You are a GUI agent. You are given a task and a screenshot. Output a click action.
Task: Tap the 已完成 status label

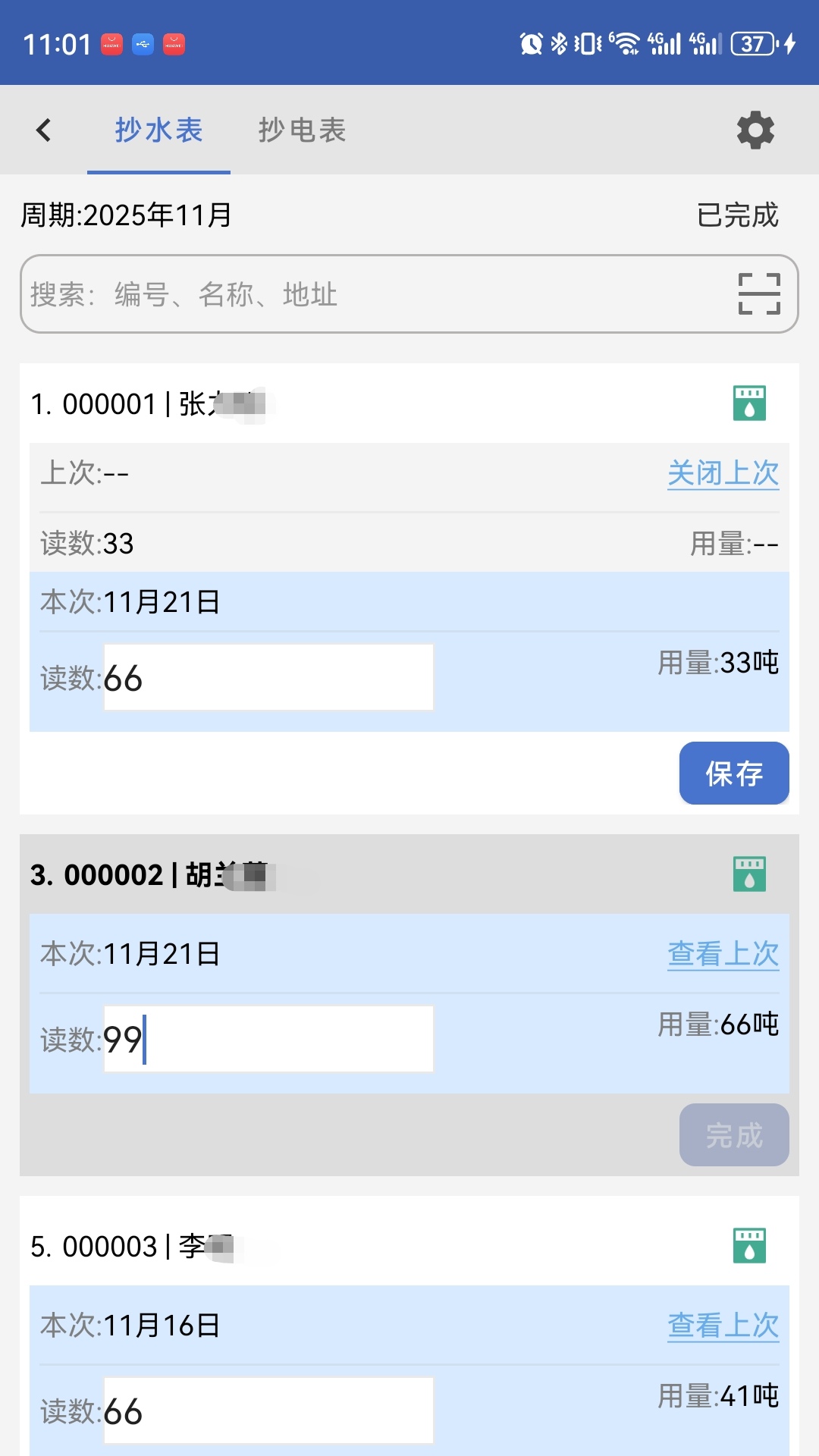(x=736, y=216)
